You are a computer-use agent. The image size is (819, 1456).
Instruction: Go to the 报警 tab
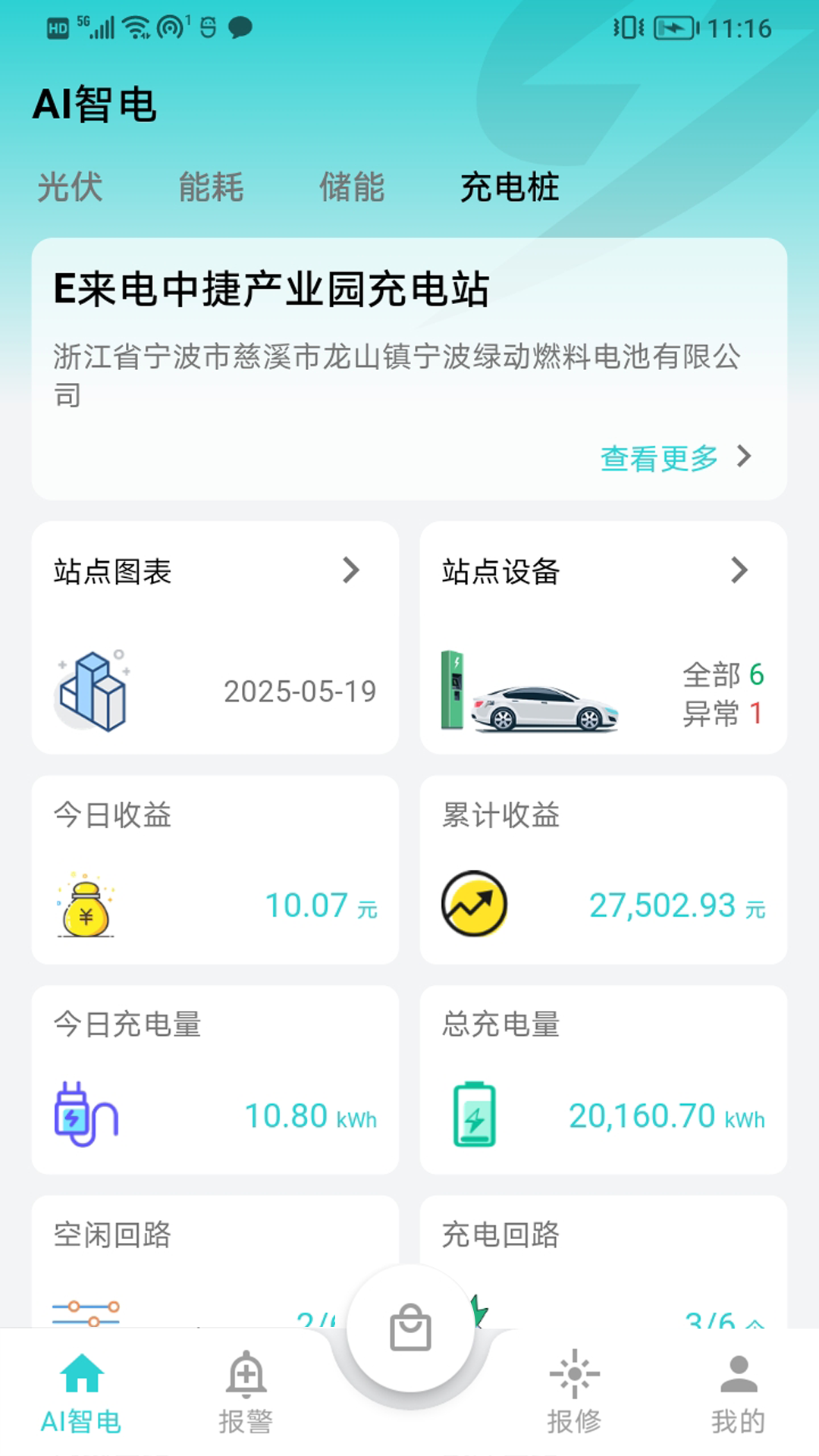(x=246, y=1392)
